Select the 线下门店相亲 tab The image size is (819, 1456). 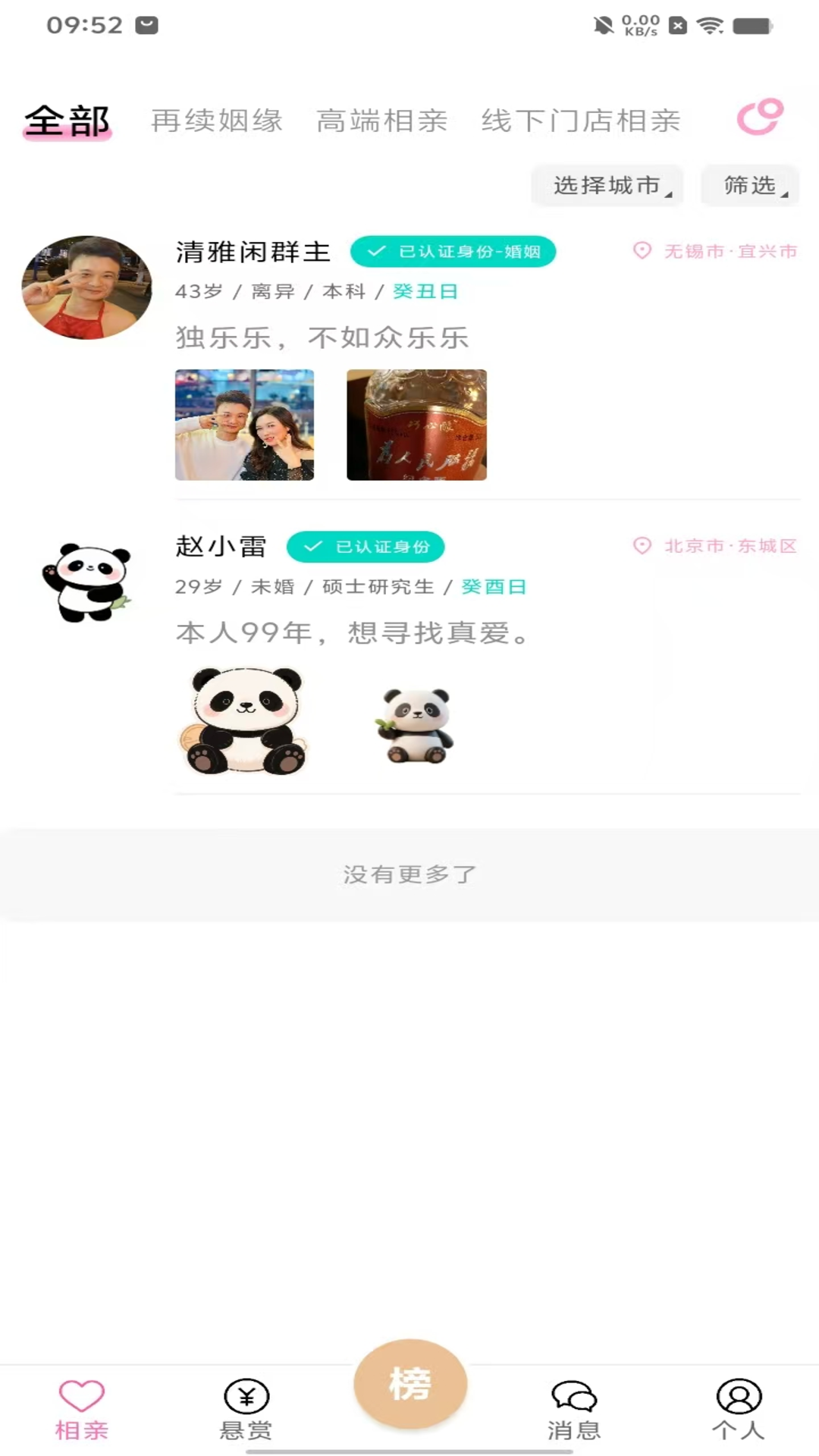pos(581,121)
